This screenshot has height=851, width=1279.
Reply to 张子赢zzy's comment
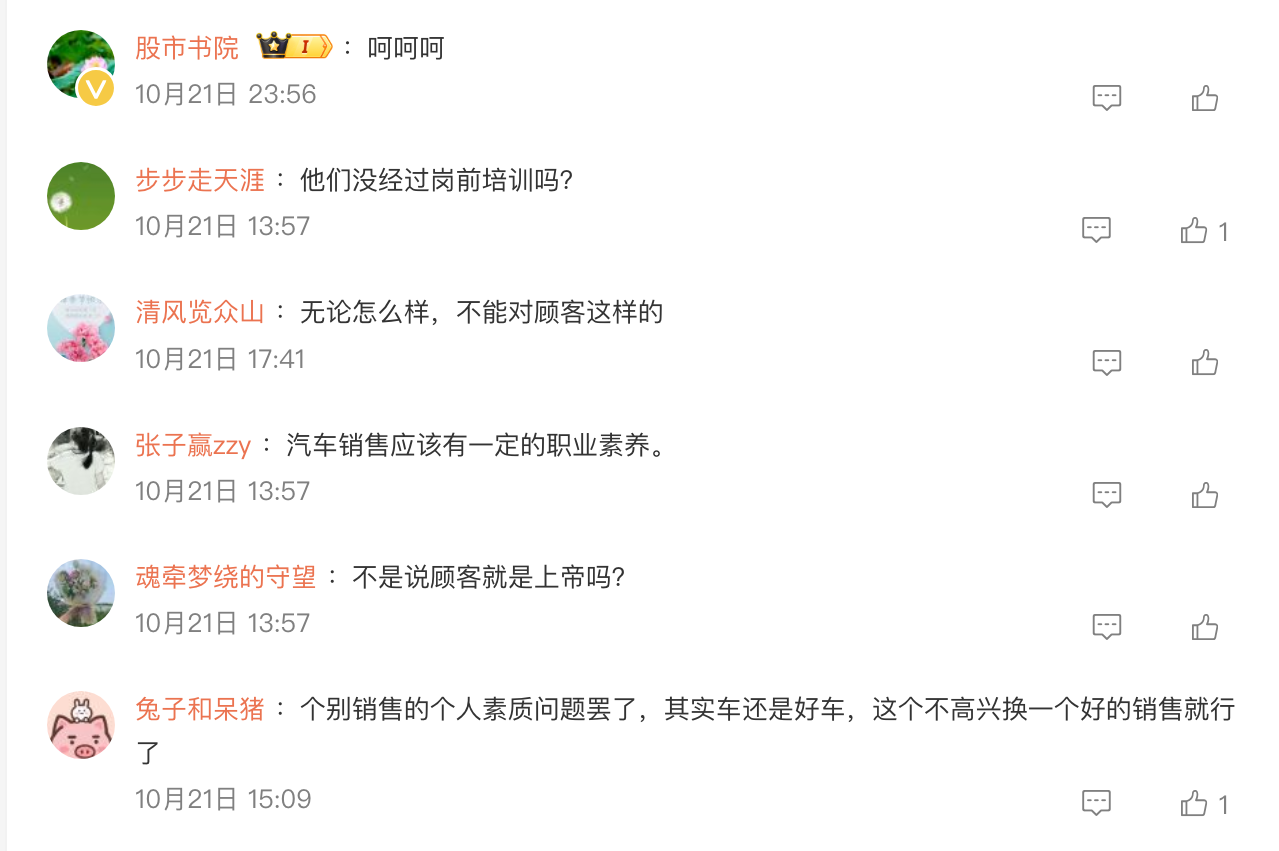tap(1106, 495)
